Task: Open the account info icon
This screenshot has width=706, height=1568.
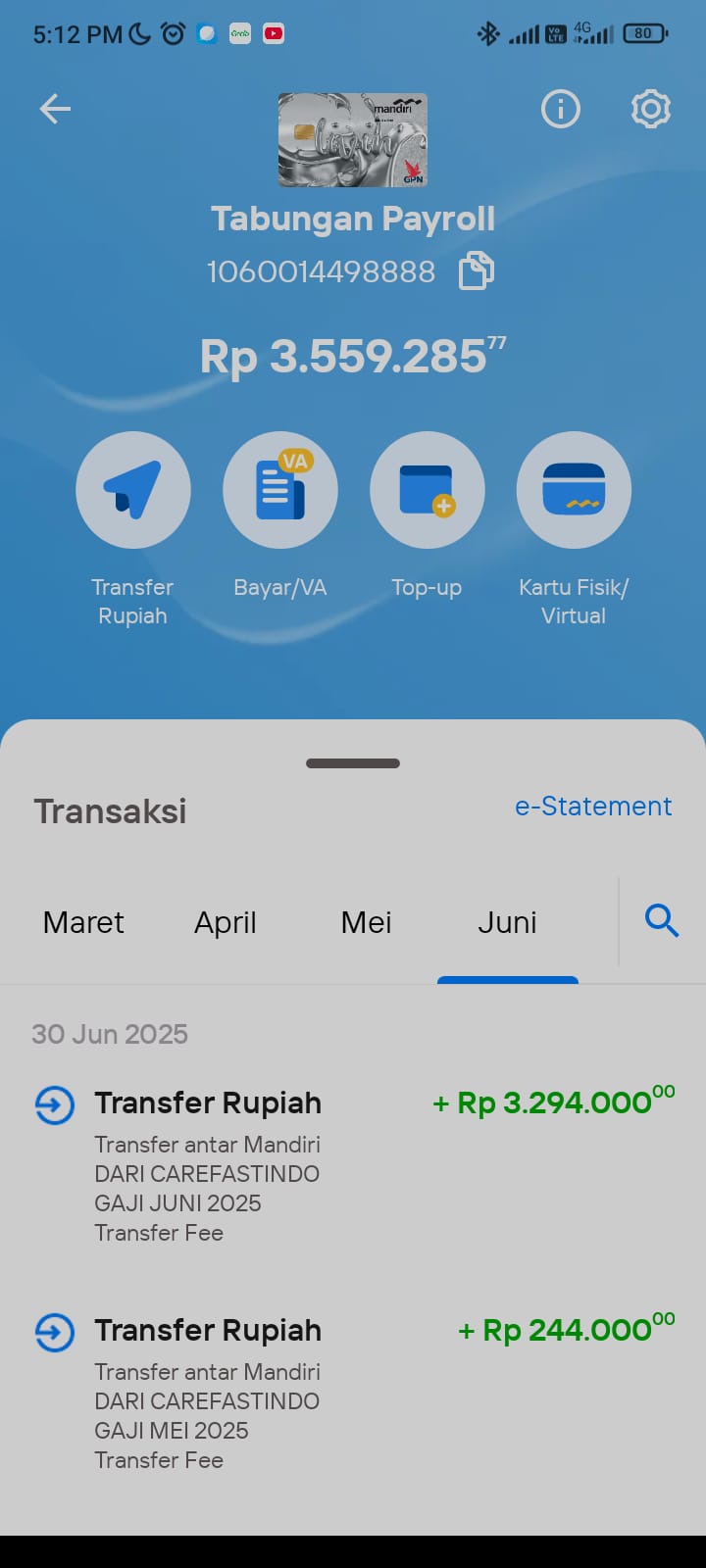Action: [x=561, y=109]
